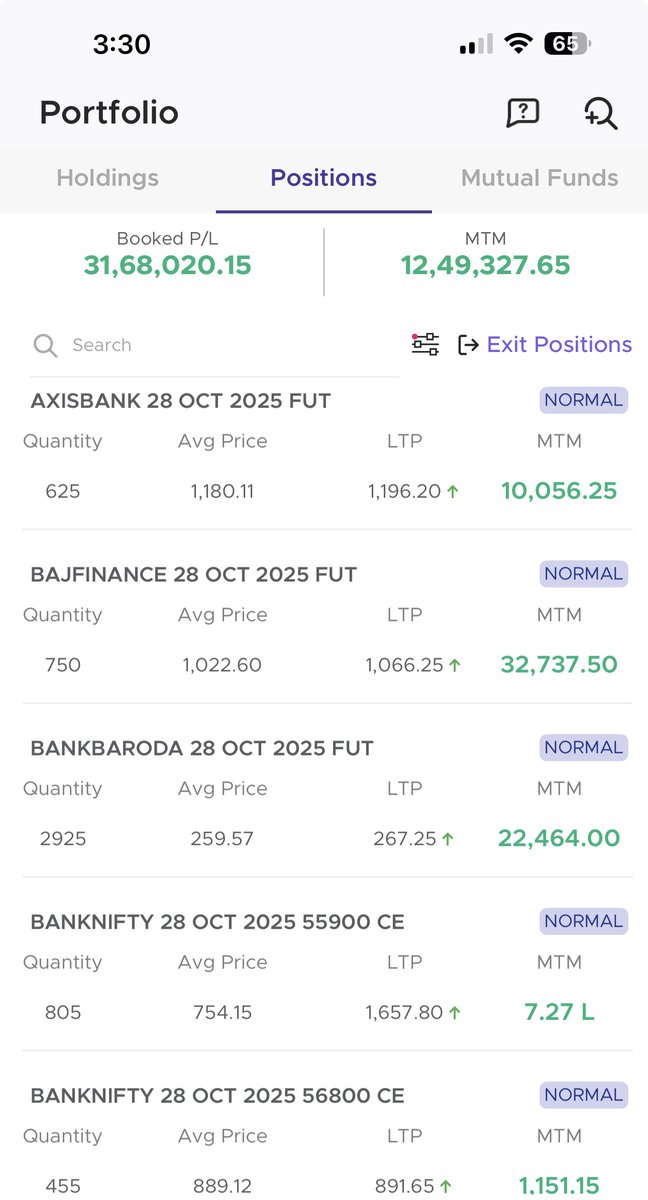This screenshot has height=1200, width=648.
Task: Switch to the Holdings tab
Action: pos(107,178)
